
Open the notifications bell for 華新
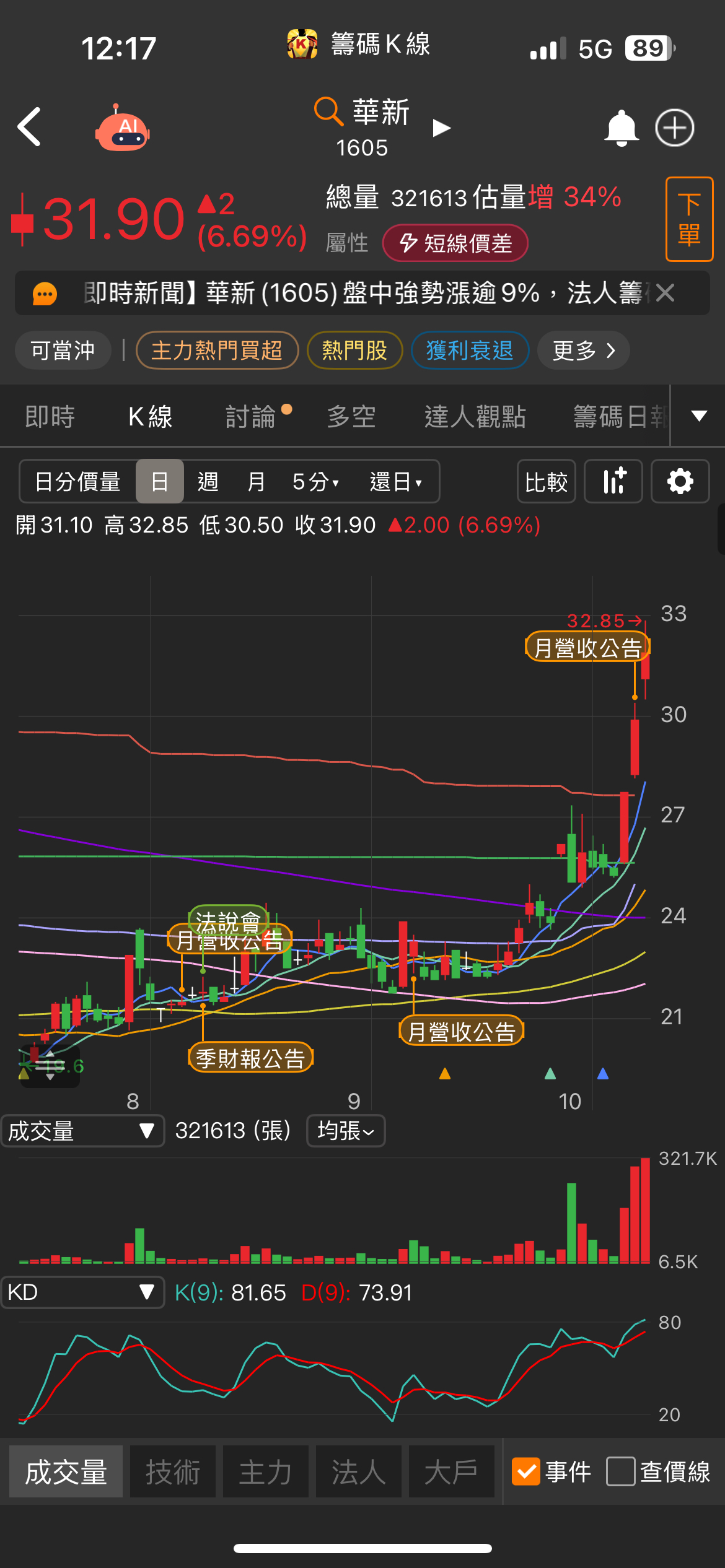tap(621, 128)
